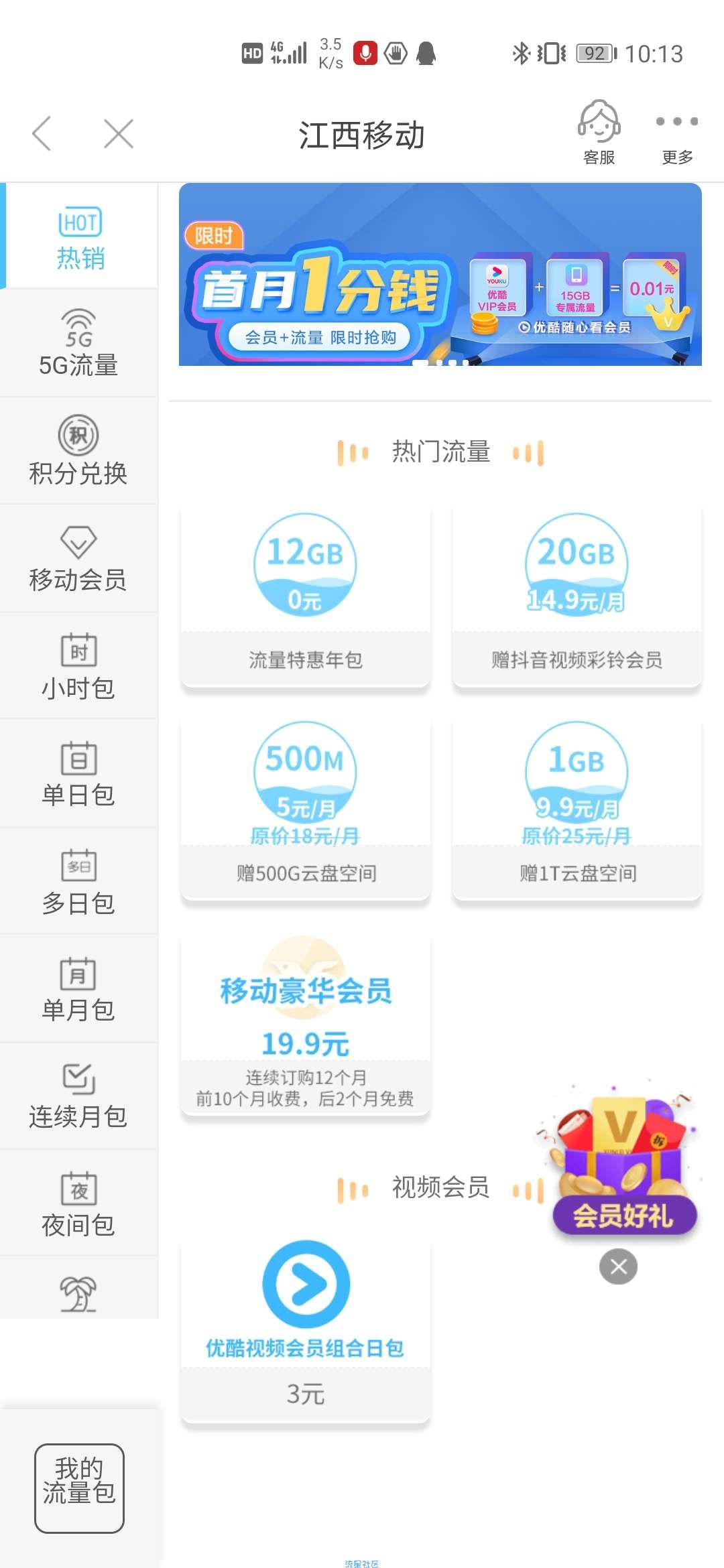The image size is (724, 1568).
Task: Select the 500M 5元/月 package
Action: coord(305,809)
